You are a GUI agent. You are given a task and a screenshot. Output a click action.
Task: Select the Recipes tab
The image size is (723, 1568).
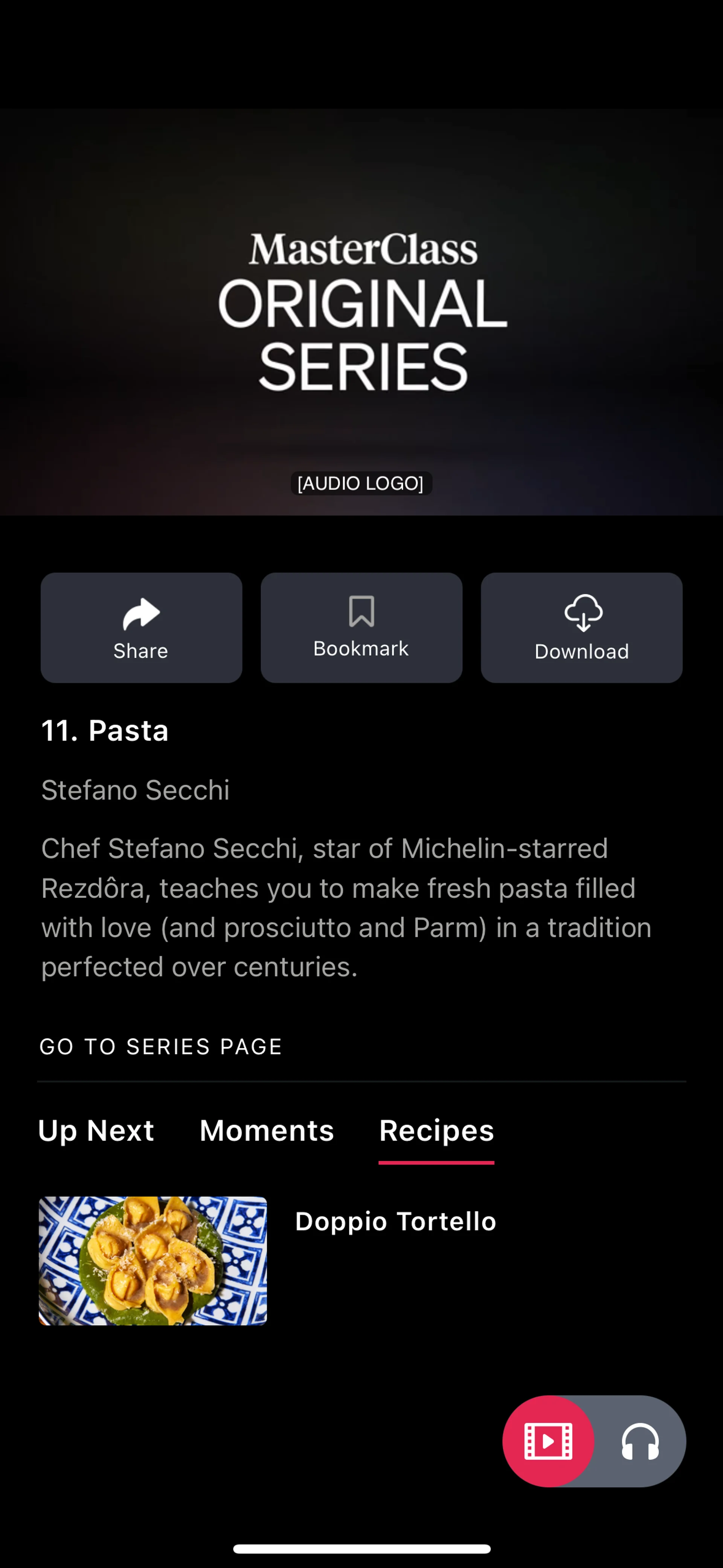436,1130
